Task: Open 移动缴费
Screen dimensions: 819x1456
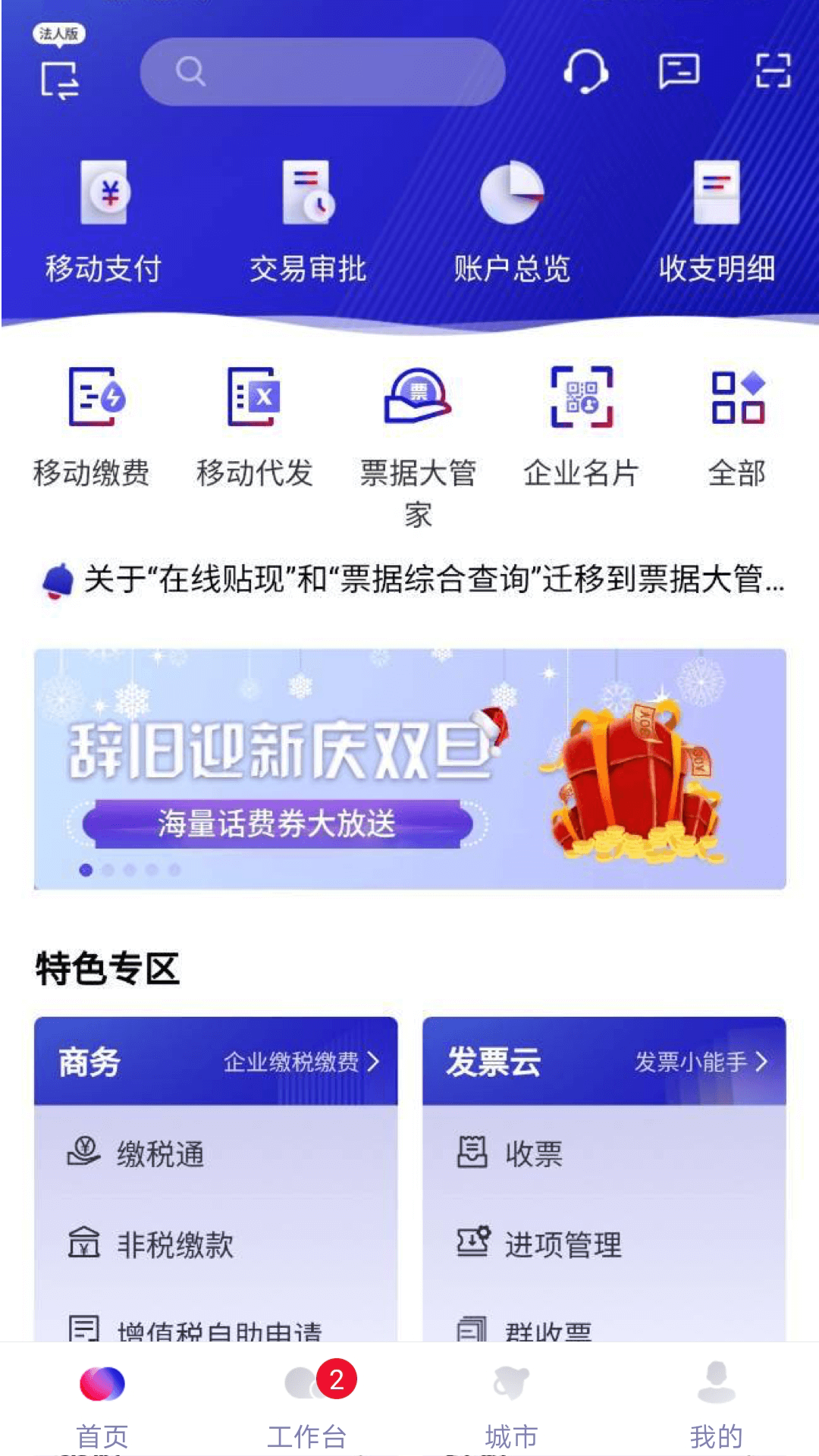Action: pyautogui.click(x=92, y=425)
